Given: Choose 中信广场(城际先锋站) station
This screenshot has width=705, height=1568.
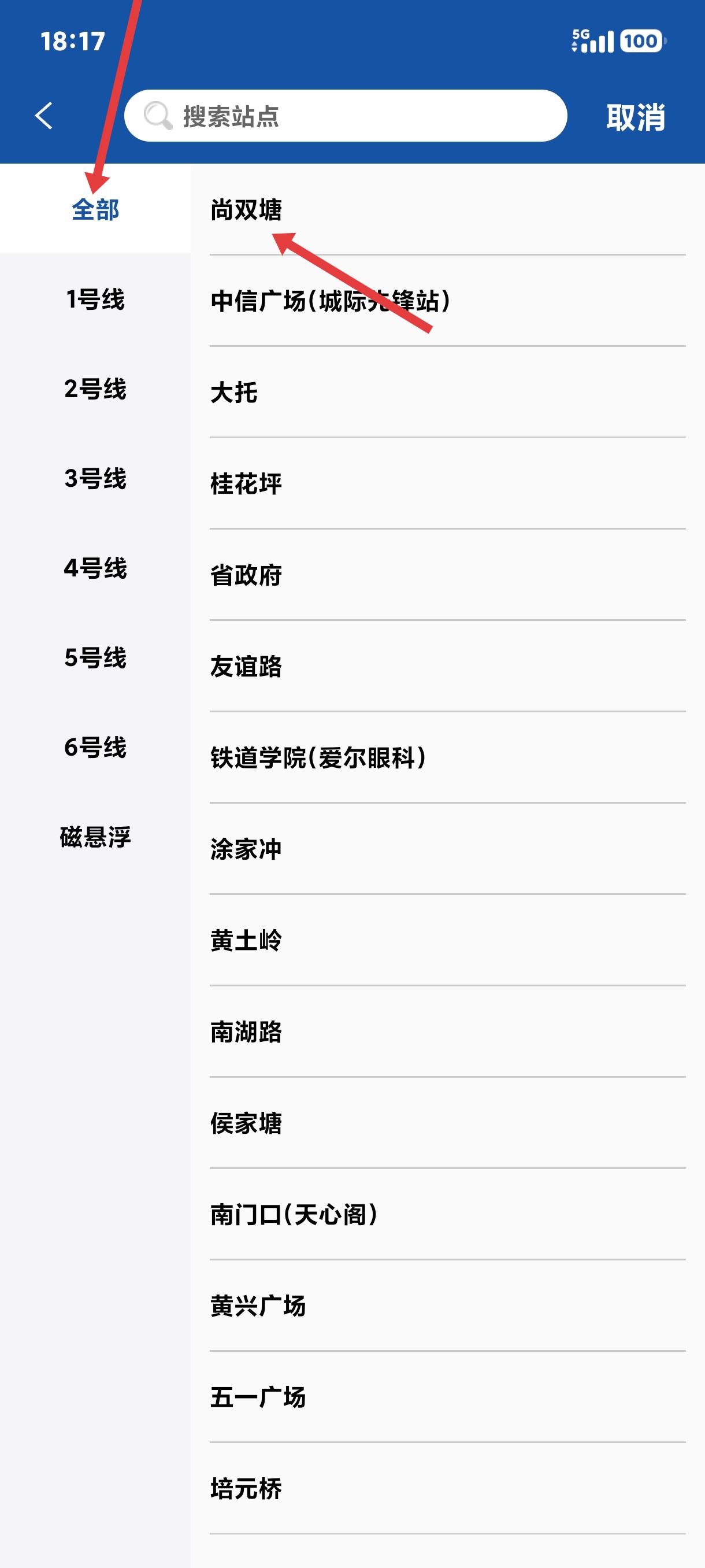Looking at the screenshot, I should pyautogui.click(x=331, y=301).
